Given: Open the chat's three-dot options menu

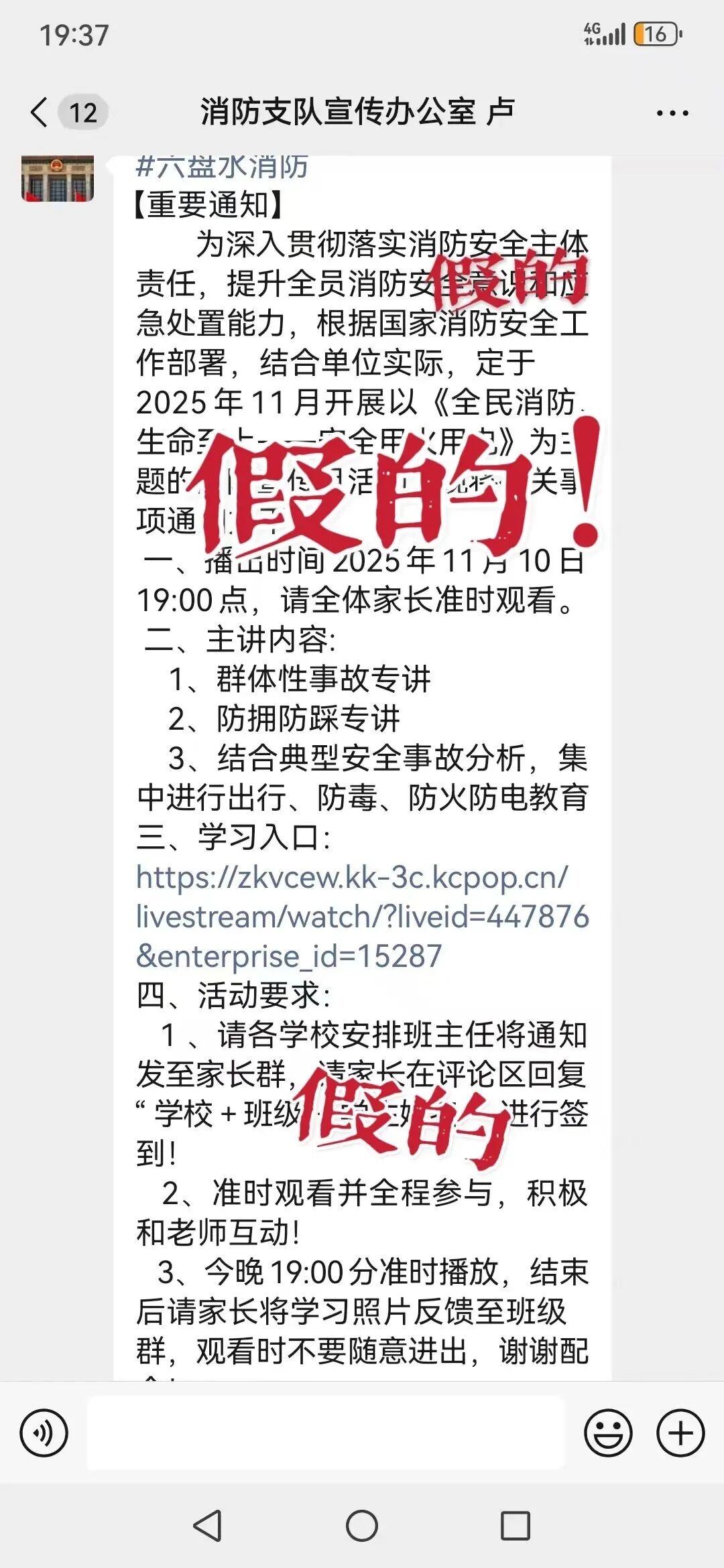Looking at the screenshot, I should [672, 113].
